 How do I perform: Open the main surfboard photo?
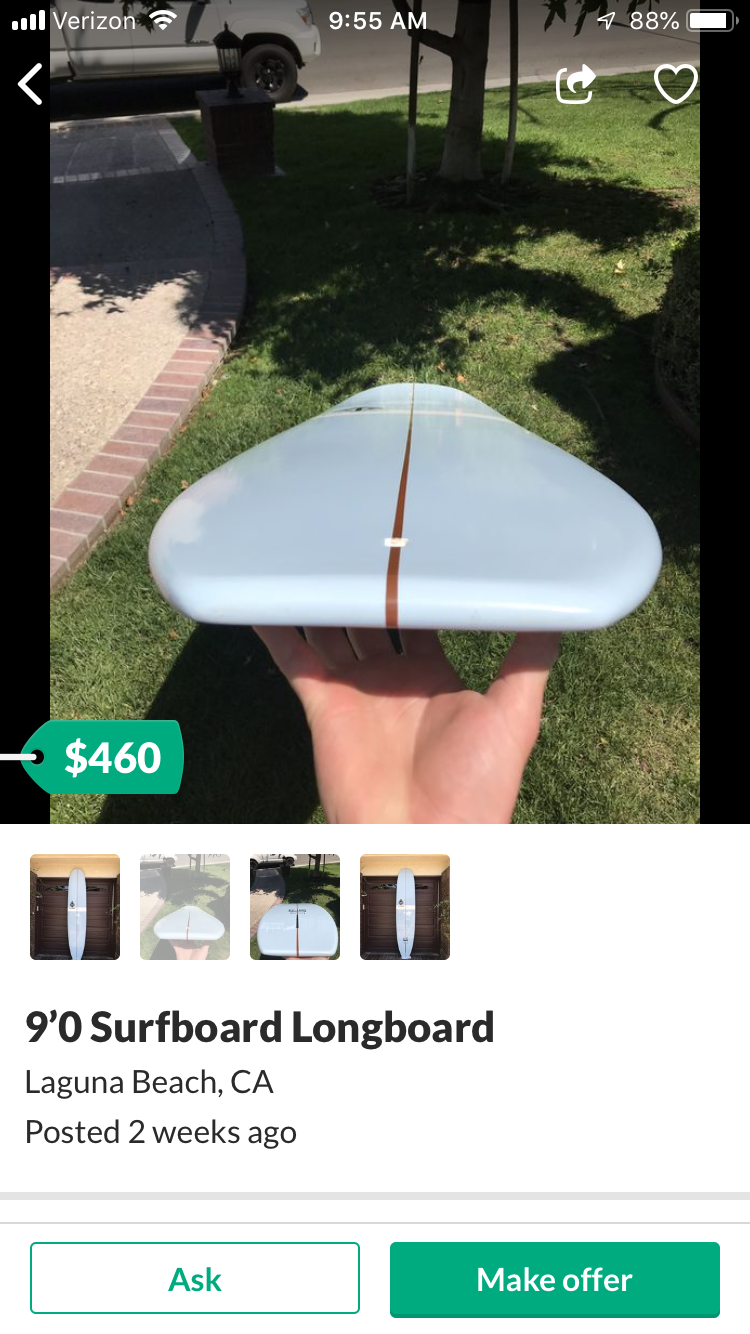pos(375,430)
